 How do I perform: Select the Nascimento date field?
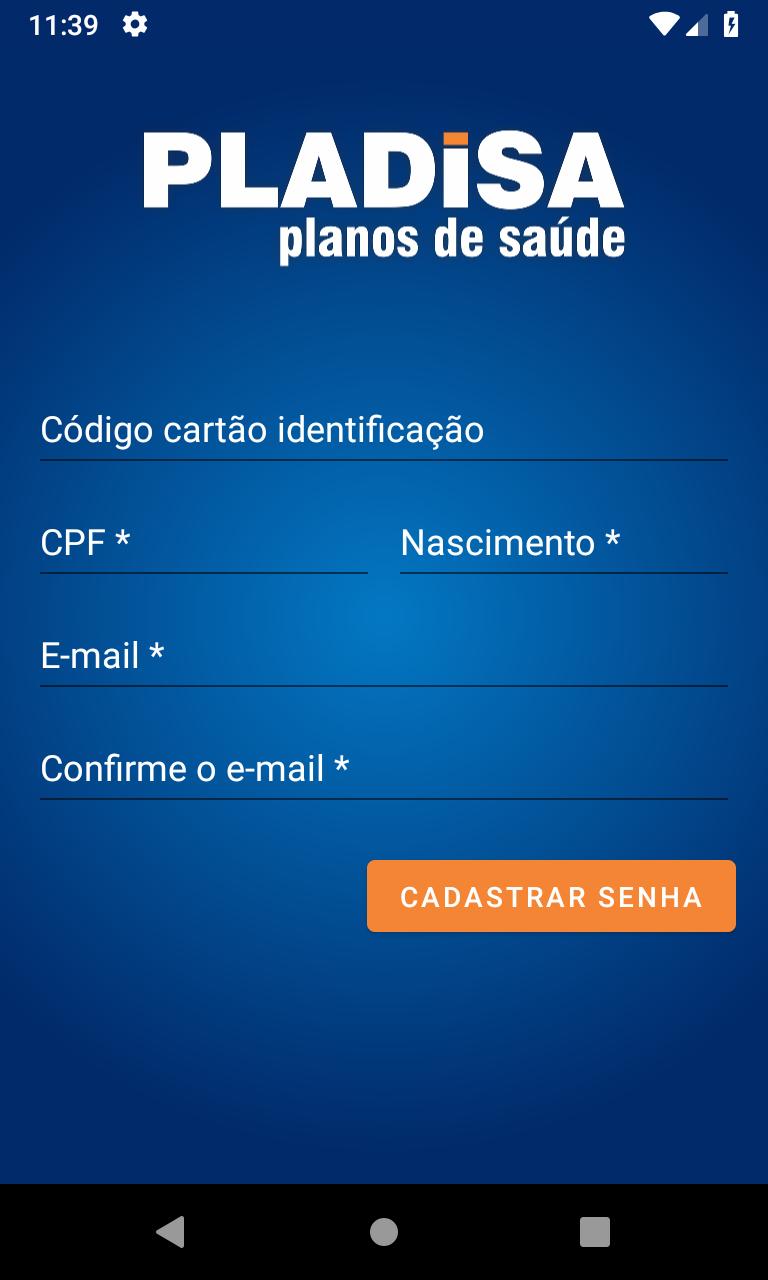[x=563, y=543]
